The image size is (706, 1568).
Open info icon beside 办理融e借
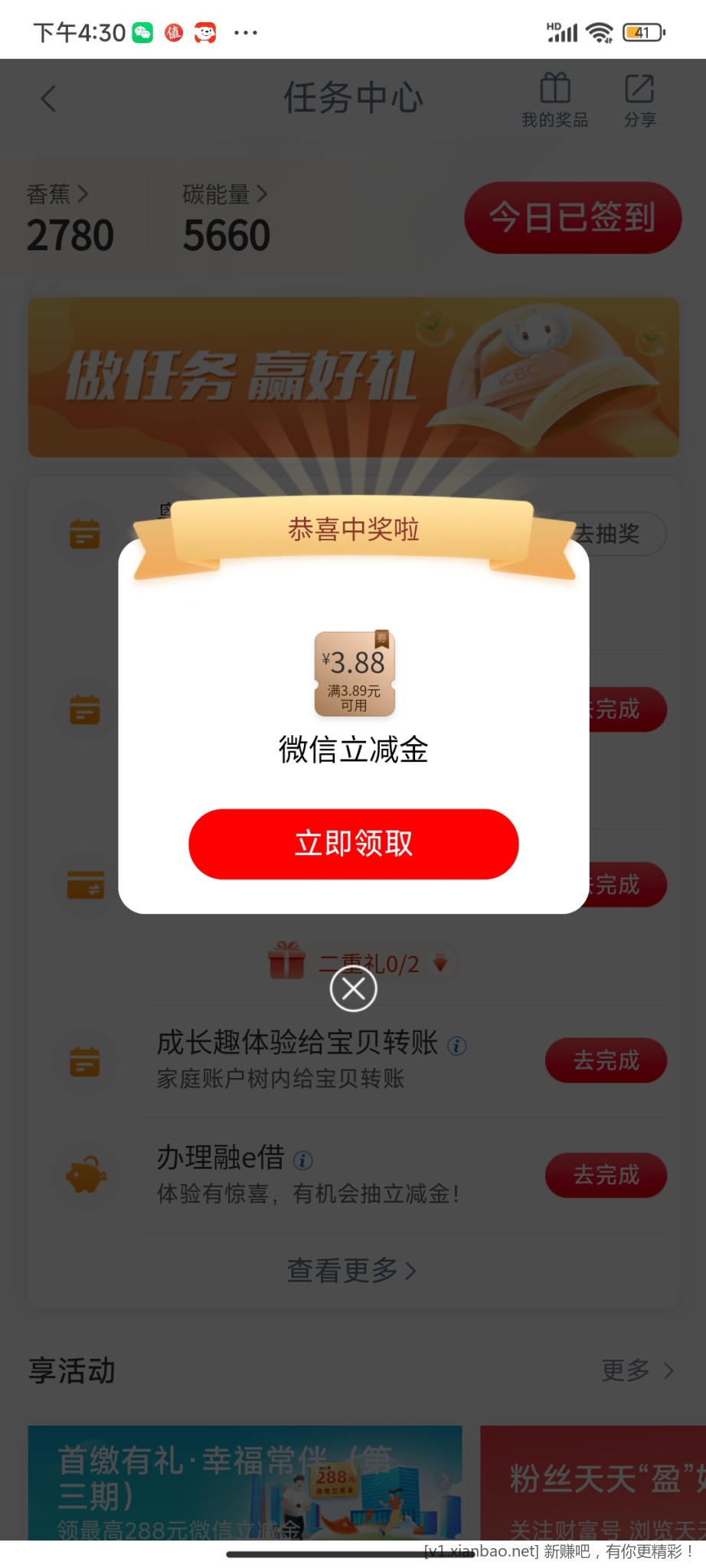click(x=303, y=1161)
